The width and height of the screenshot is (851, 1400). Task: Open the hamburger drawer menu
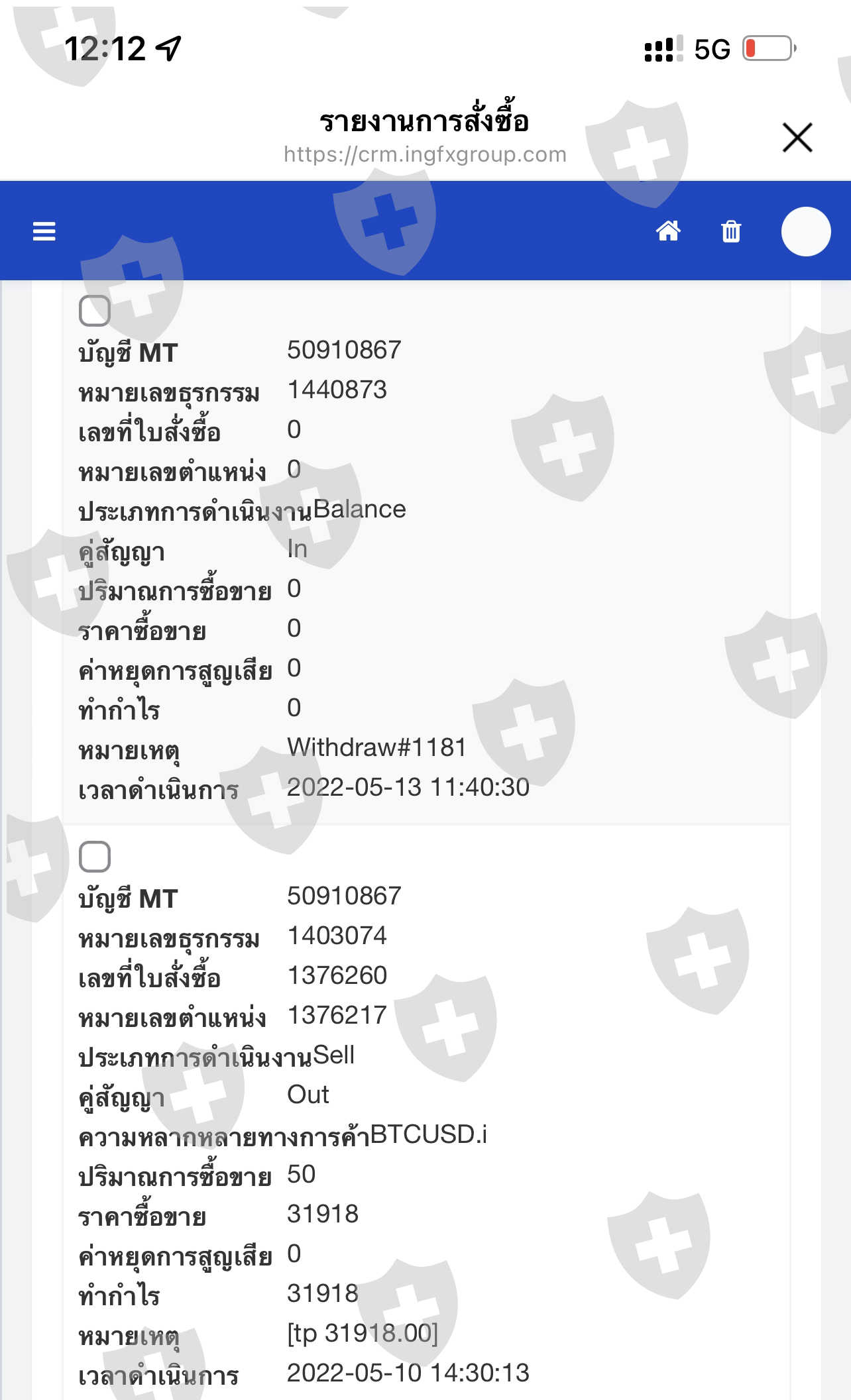[44, 231]
